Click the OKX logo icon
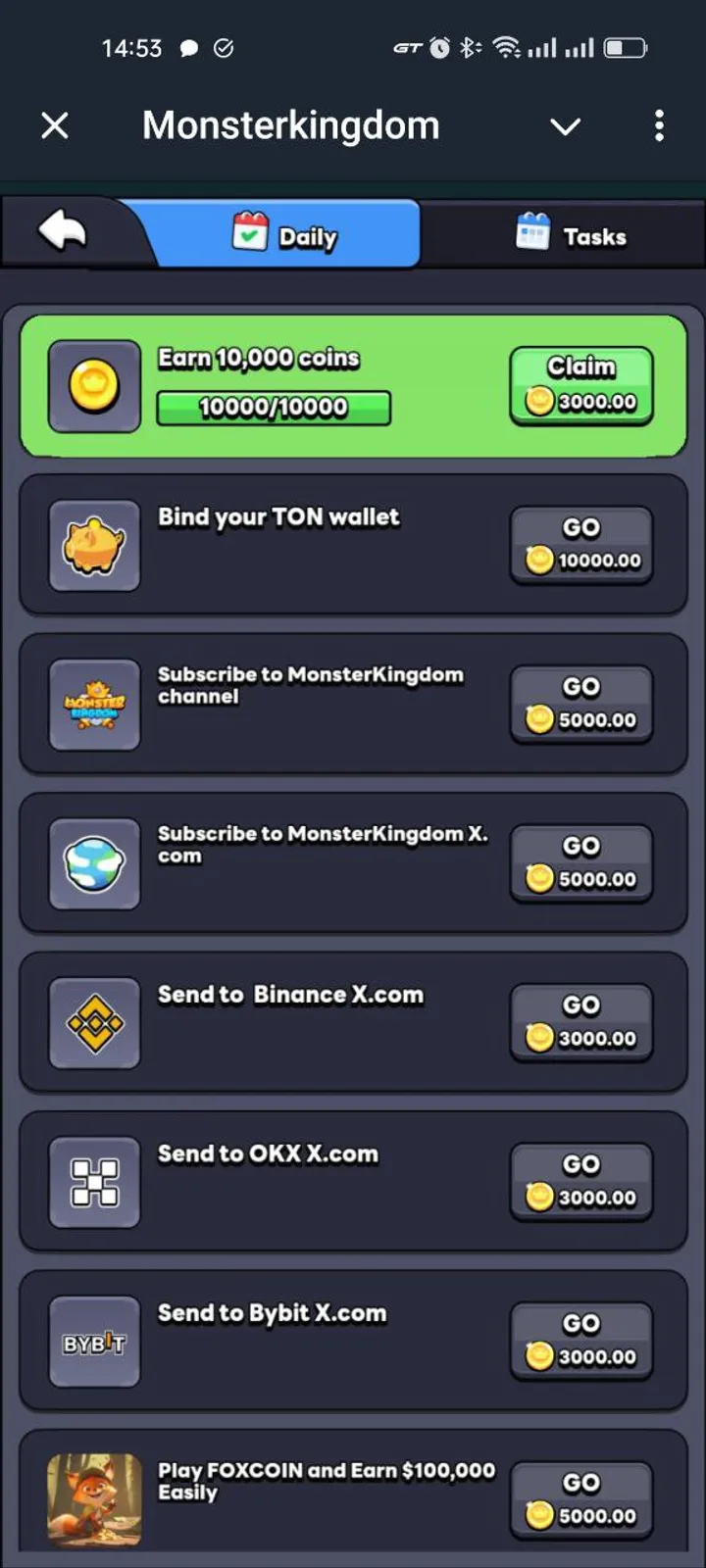This screenshot has width=706, height=1568. [x=94, y=1183]
